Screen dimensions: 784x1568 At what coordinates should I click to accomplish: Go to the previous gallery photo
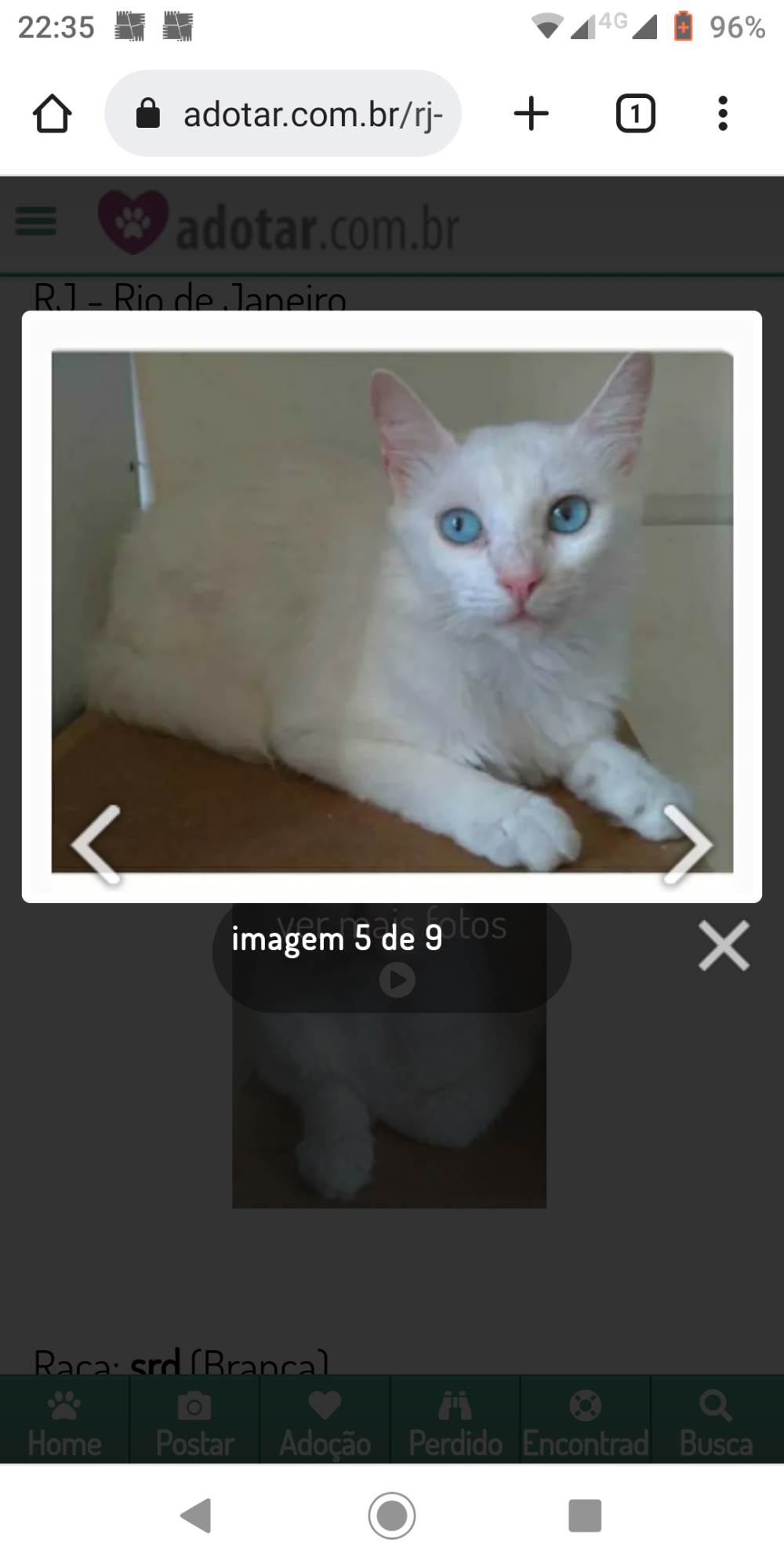(96, 844)
